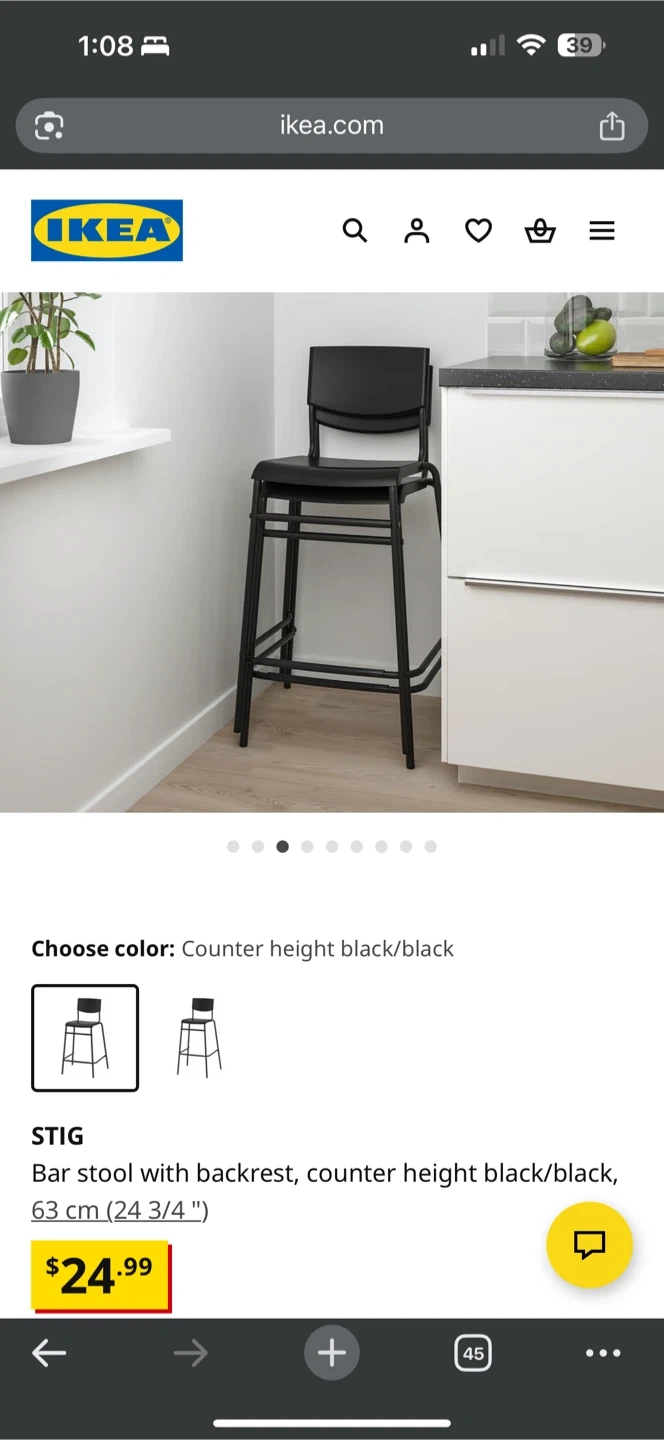Tap the IKEA logo to go home
The height and width of the screenshot is (1440, 664).
click(x=107, y=231)
